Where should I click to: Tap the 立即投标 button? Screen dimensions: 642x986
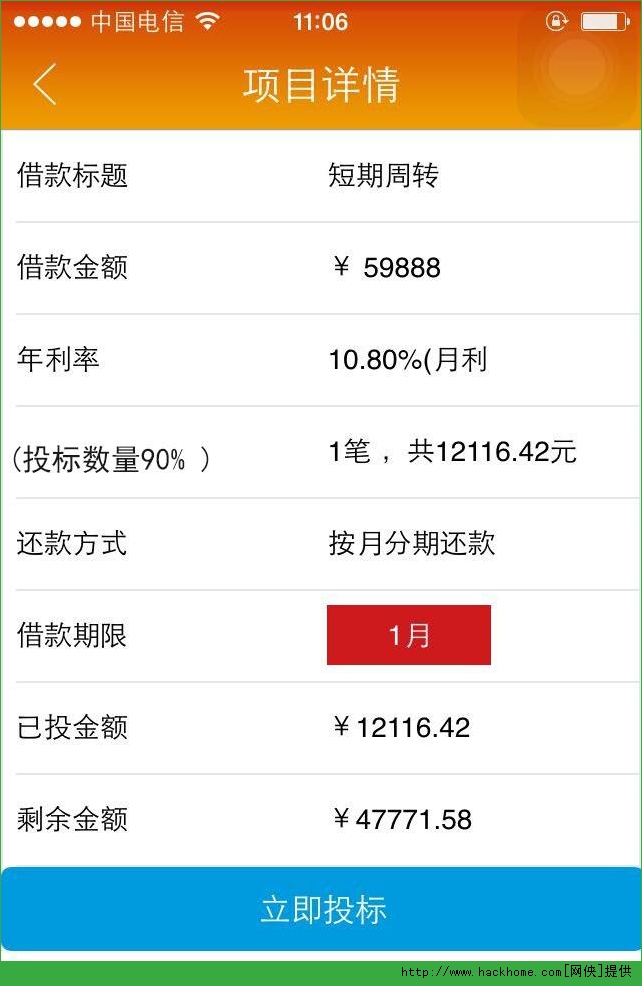pos(321,909)
